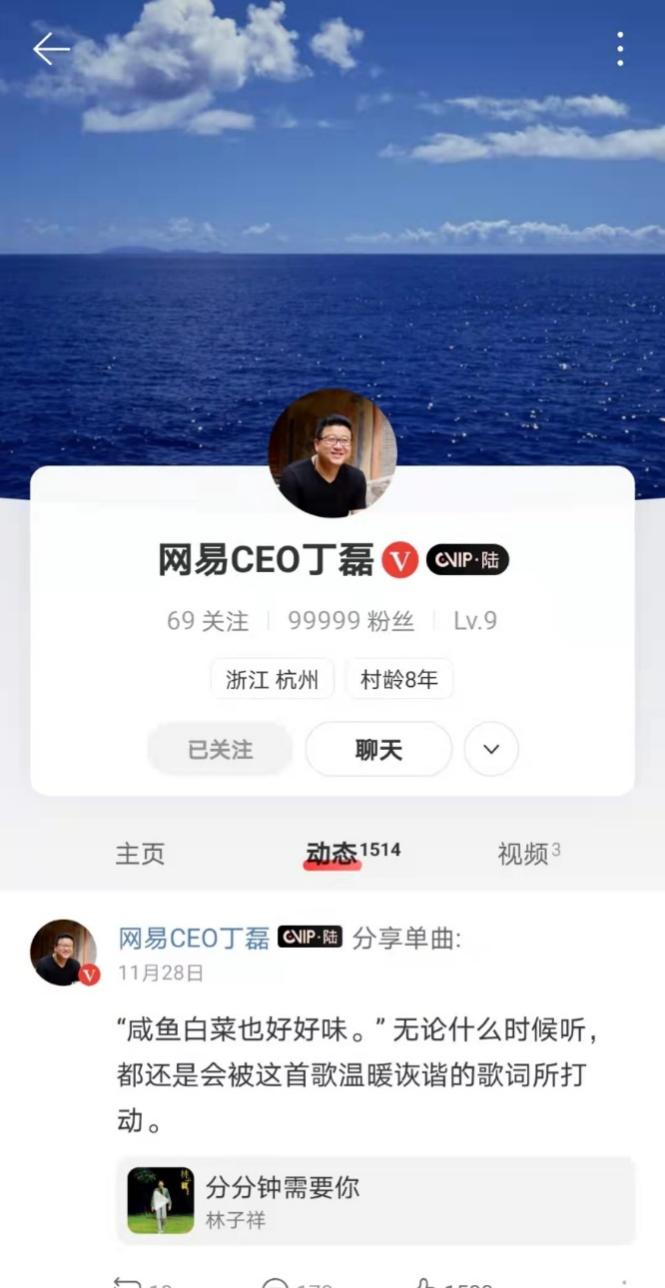This screenshot has width=665, height=1288.
Task: View the large profile avatar
Action: coord(332,453)
